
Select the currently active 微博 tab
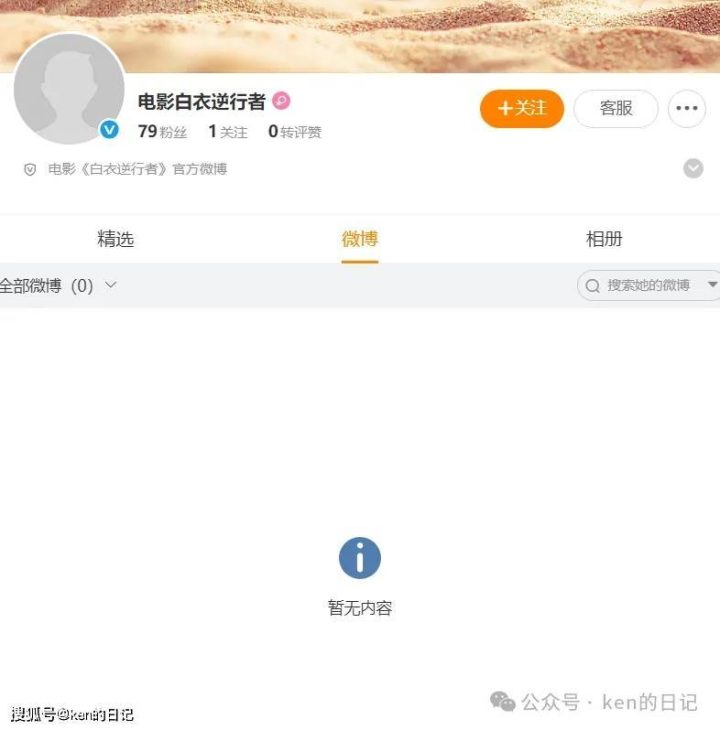[x=360, y=240]
